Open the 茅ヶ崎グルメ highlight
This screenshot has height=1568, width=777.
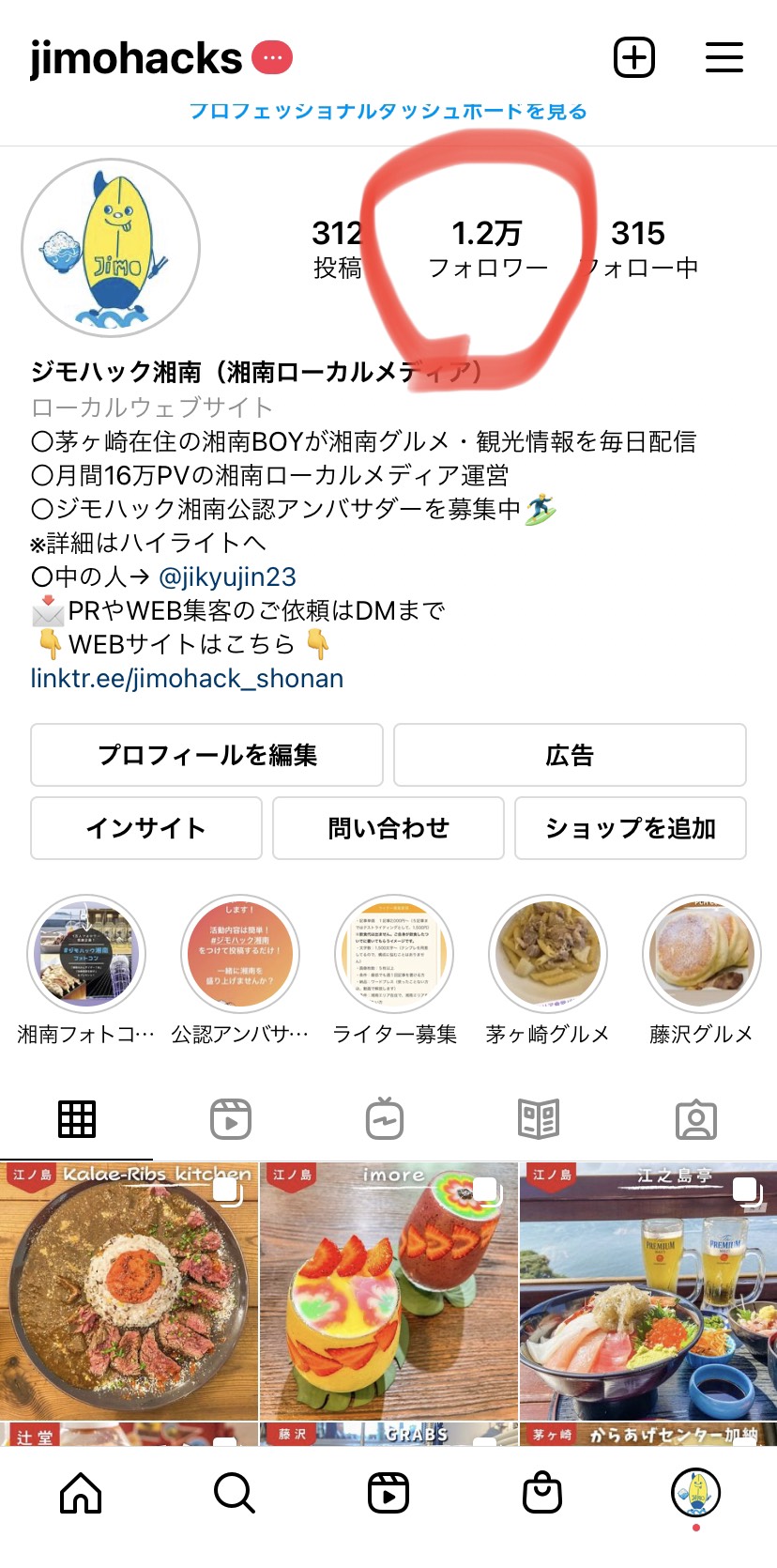[x=548, y=954]
